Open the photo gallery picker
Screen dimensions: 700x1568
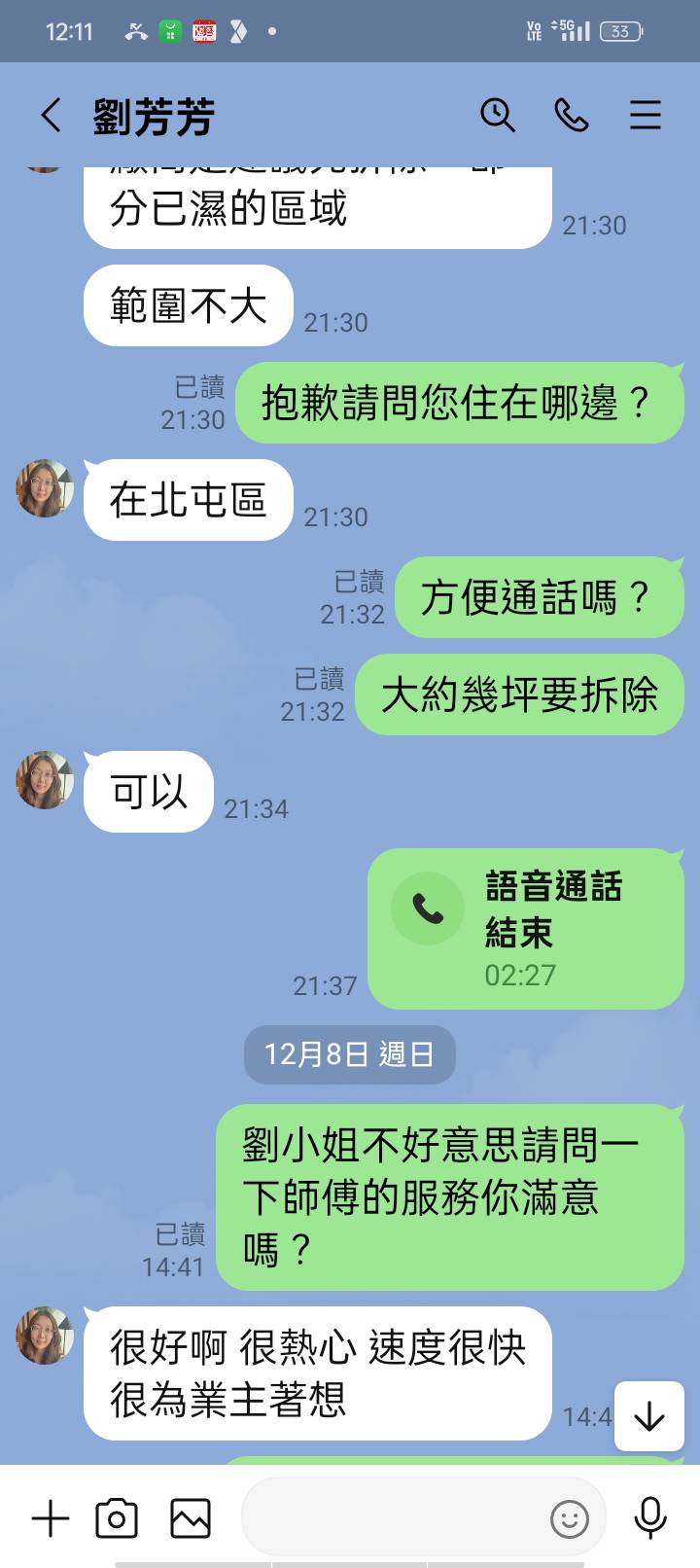pos(191,1518)
